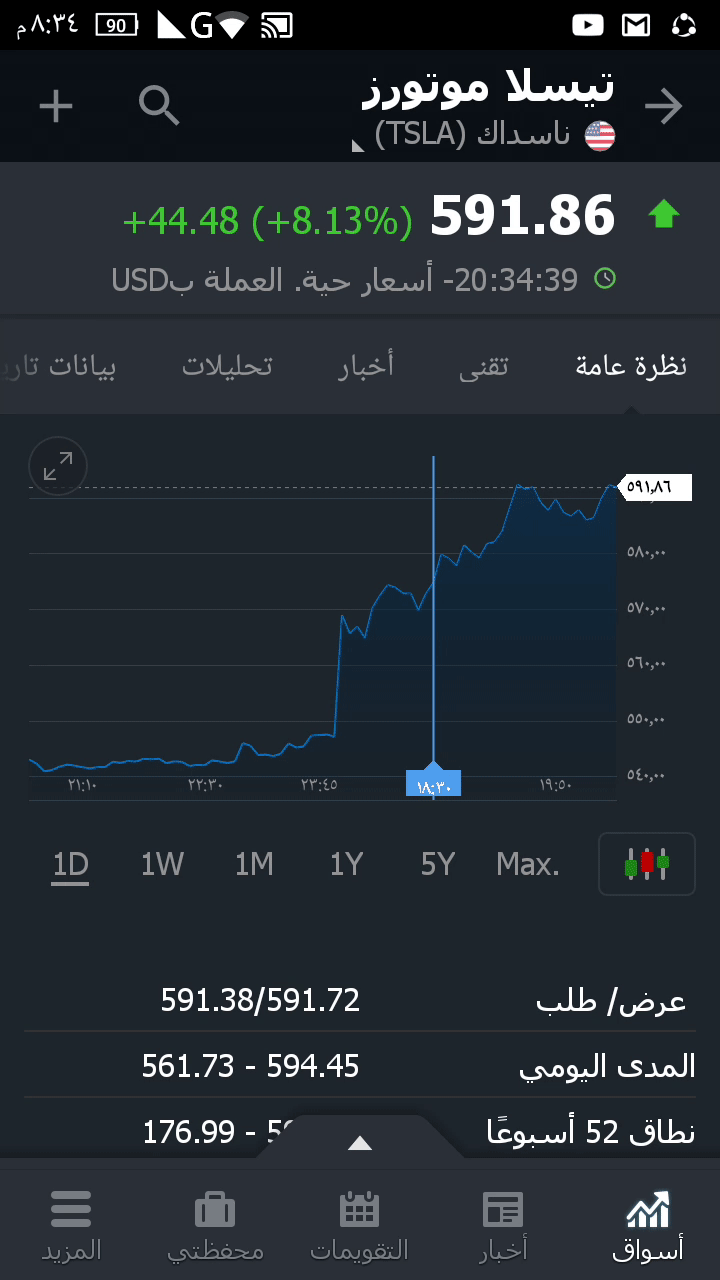Switch chart range to 1W
This screenshot has width=720, height=1280.
click(x=162, y=864)
